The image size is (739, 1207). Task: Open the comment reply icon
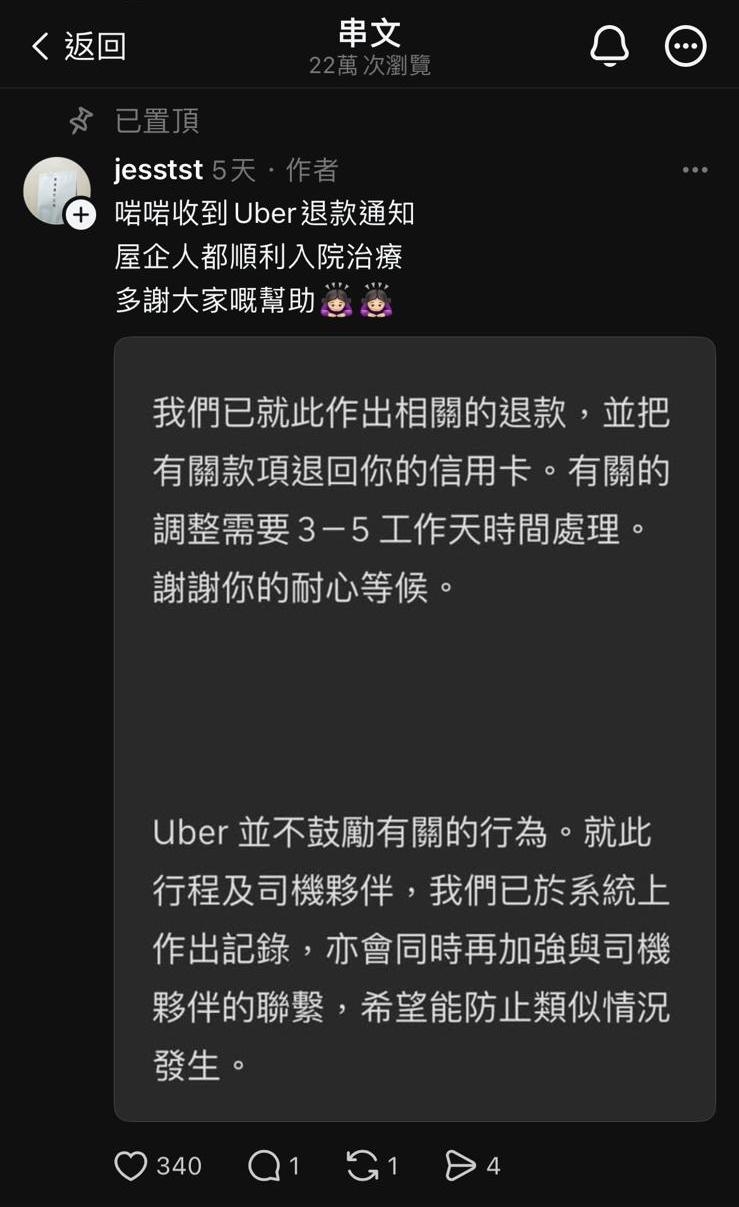click(264, 1165)
